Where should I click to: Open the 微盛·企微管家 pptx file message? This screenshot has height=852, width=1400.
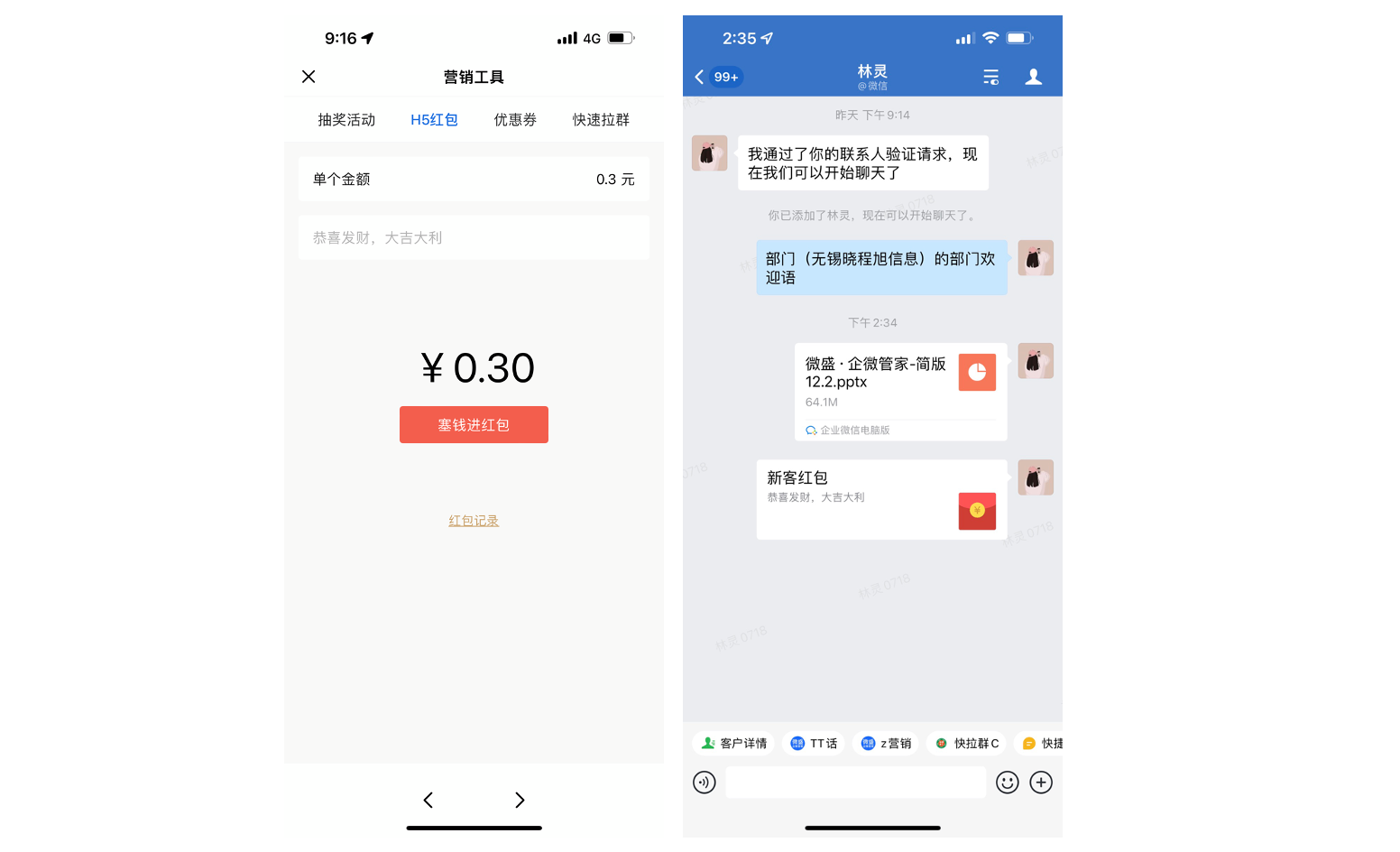(x=899, y=391)
